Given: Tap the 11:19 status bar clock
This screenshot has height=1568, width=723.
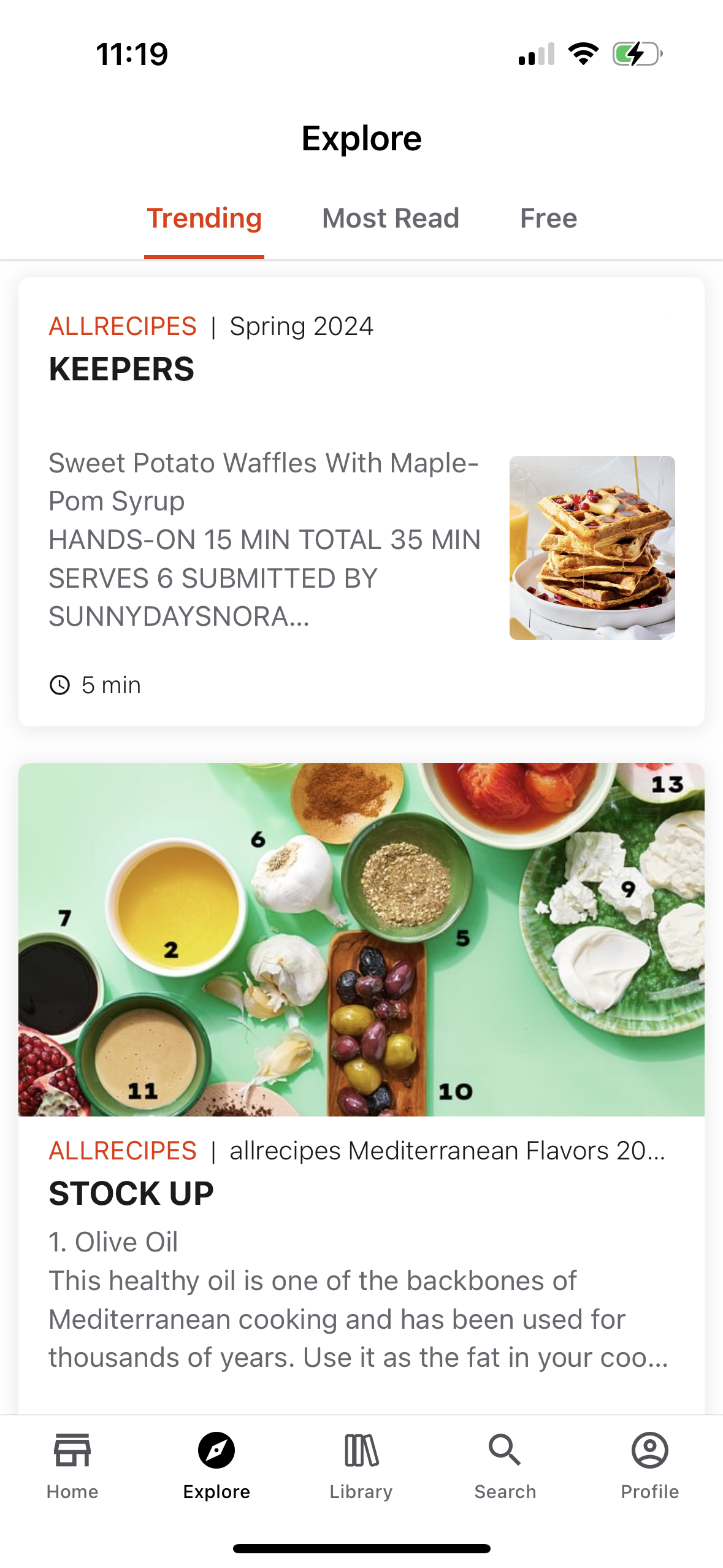Looking at the screenshot, I should tap(131, 55).
